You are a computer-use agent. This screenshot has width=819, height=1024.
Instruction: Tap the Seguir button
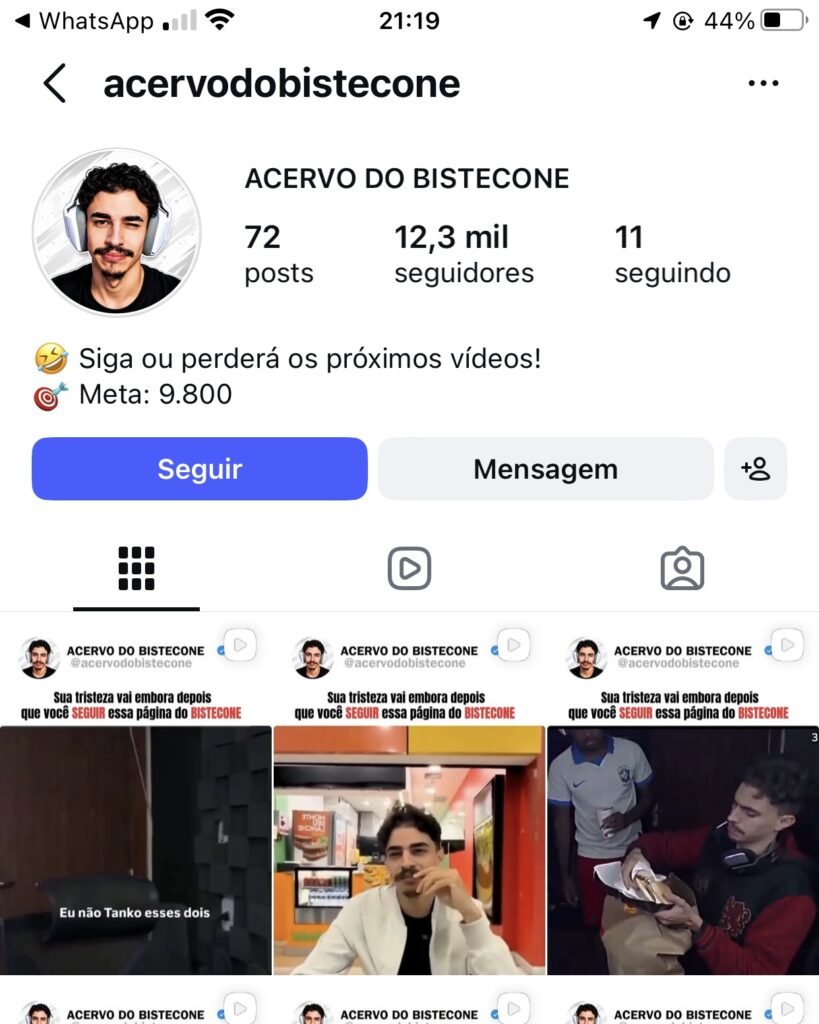click(200, 469)
